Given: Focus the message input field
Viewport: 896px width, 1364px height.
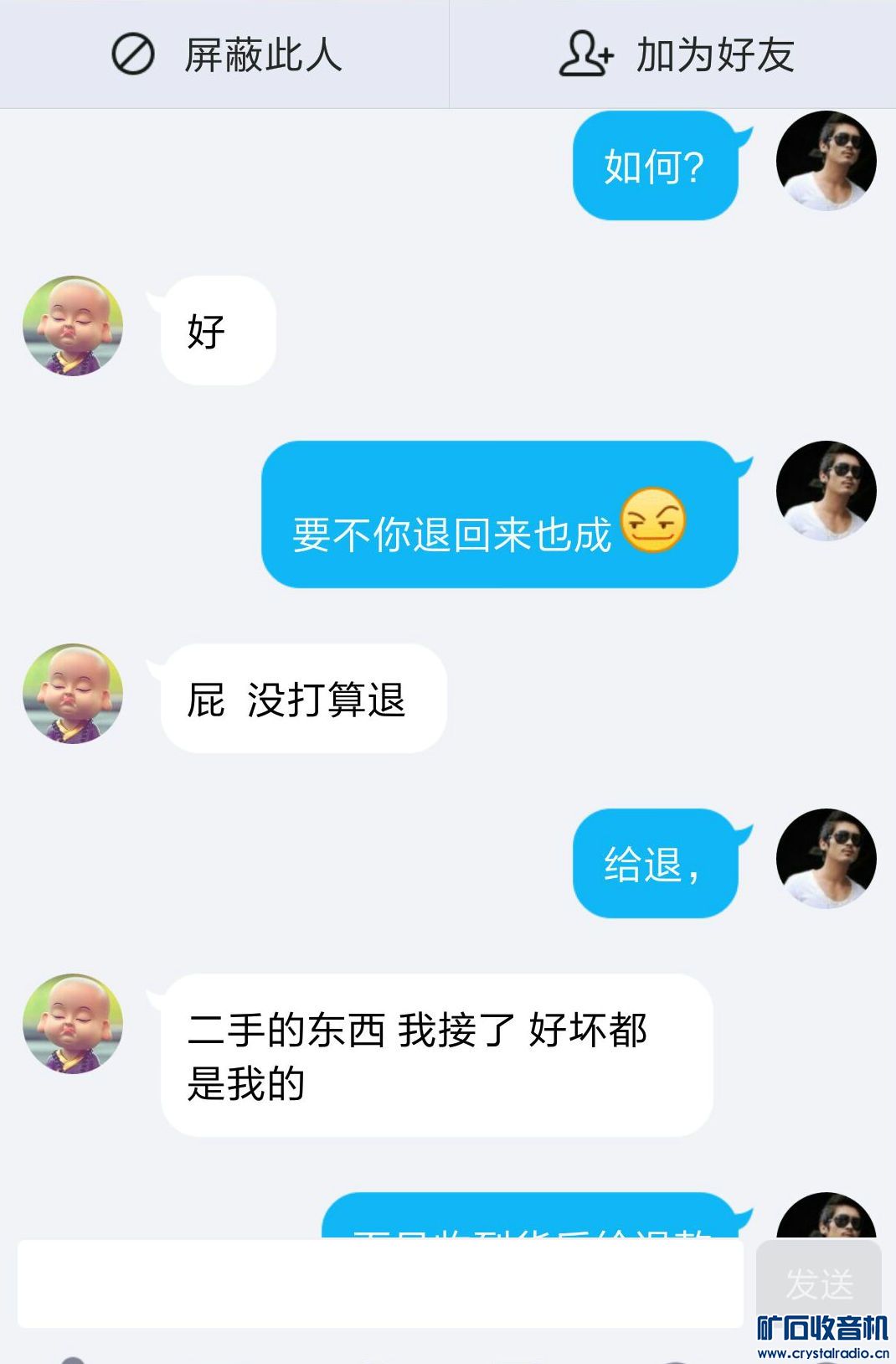Looking at the screenshot, I should pos(380,1284).
